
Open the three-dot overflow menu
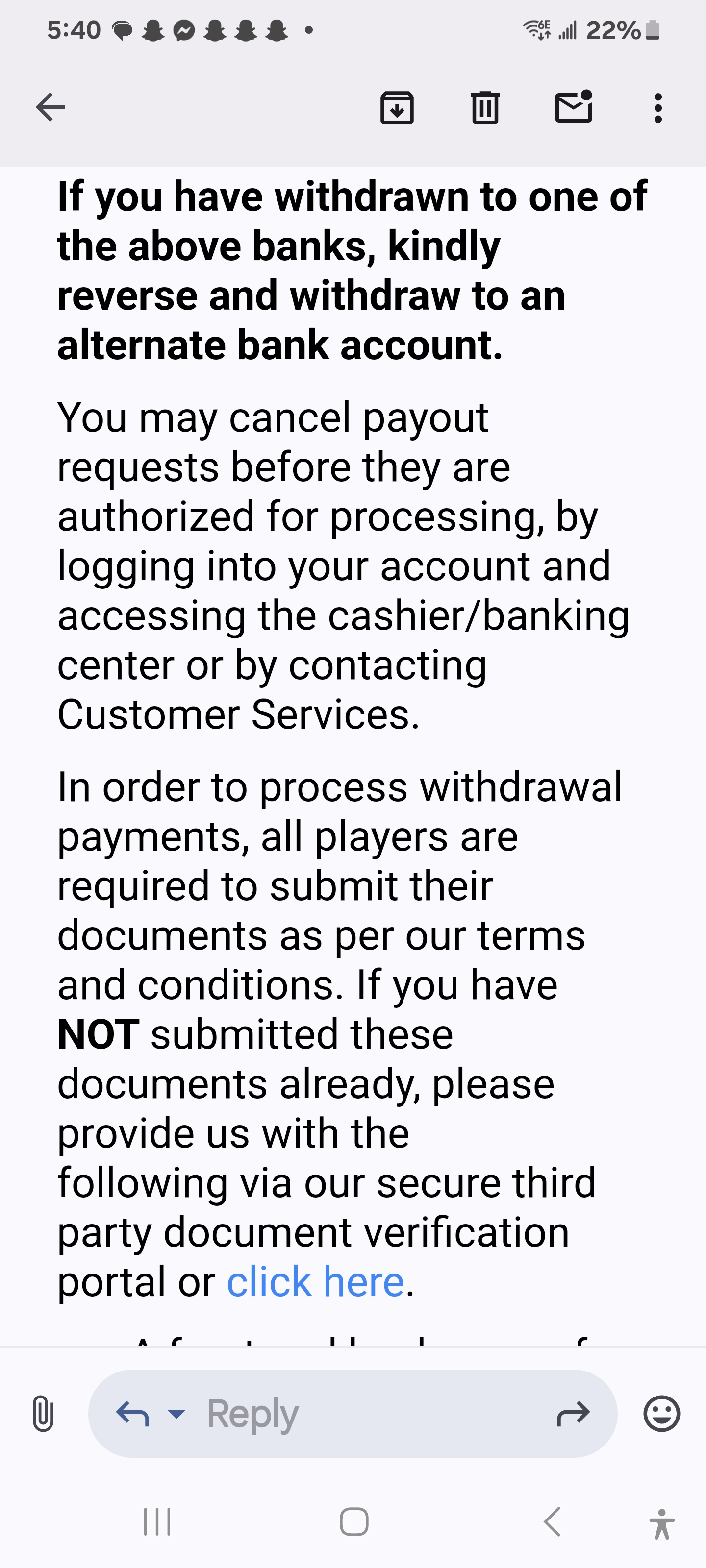[658, 108]
